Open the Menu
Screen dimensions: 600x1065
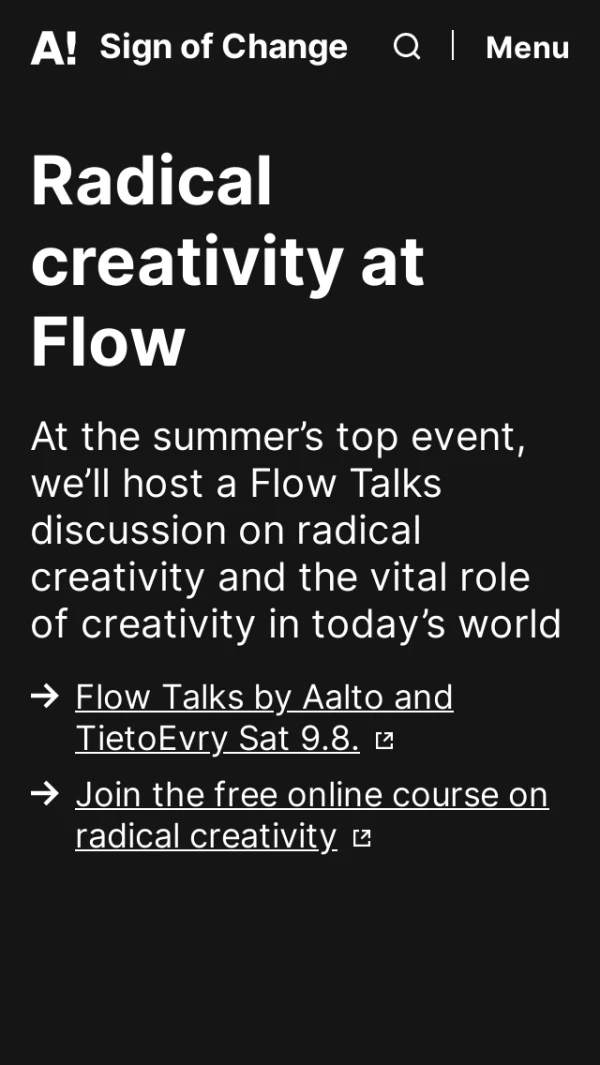point(527,47)
